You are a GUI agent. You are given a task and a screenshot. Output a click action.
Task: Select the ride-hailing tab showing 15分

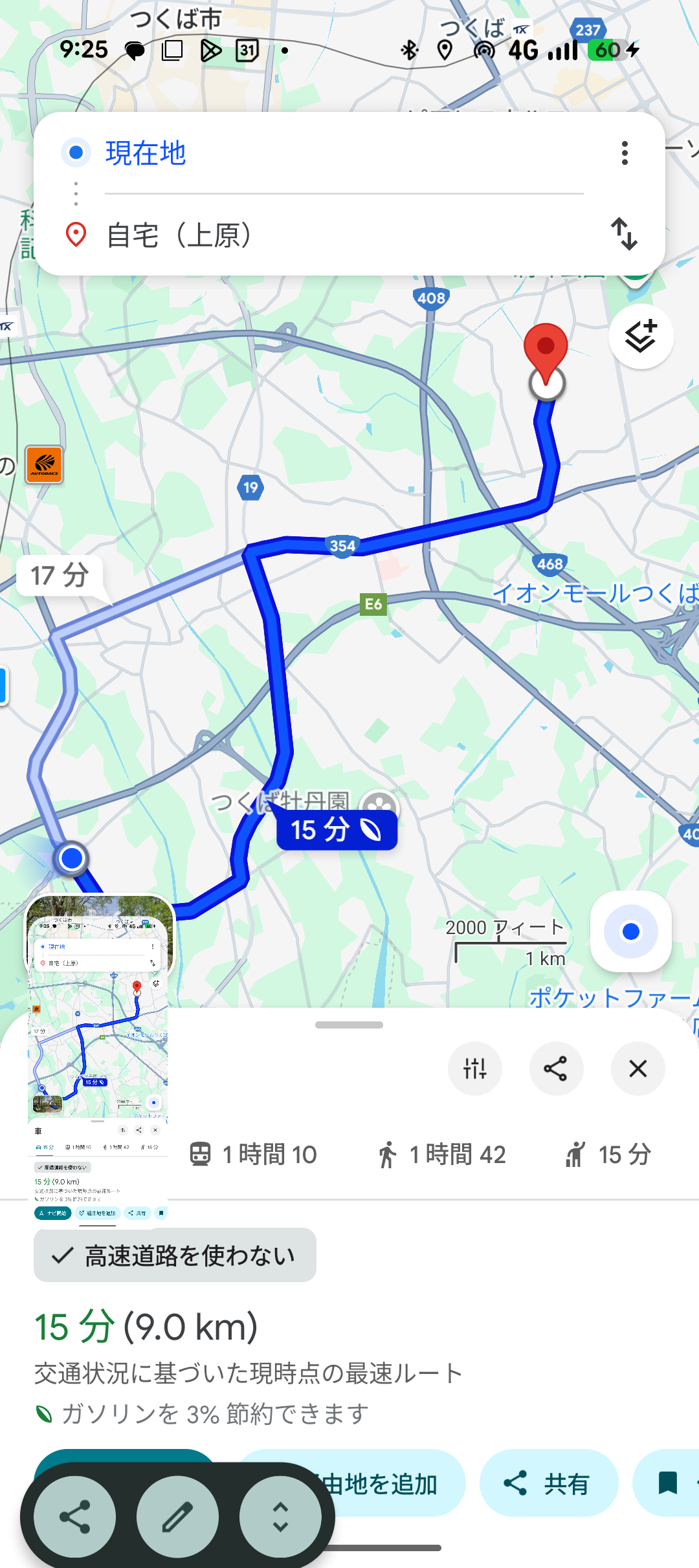coord(608,1154)
